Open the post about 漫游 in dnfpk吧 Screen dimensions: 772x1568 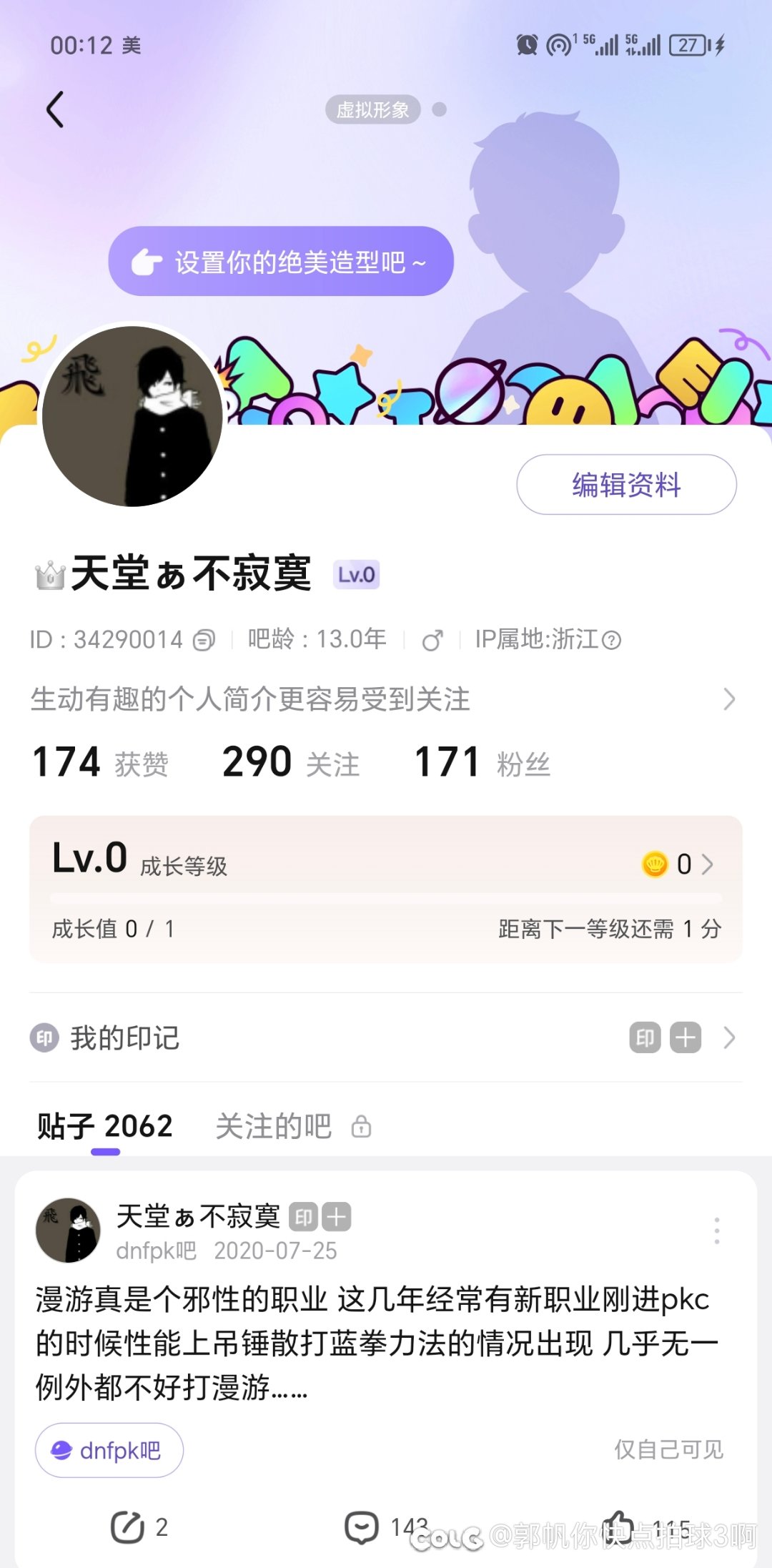377,1342
